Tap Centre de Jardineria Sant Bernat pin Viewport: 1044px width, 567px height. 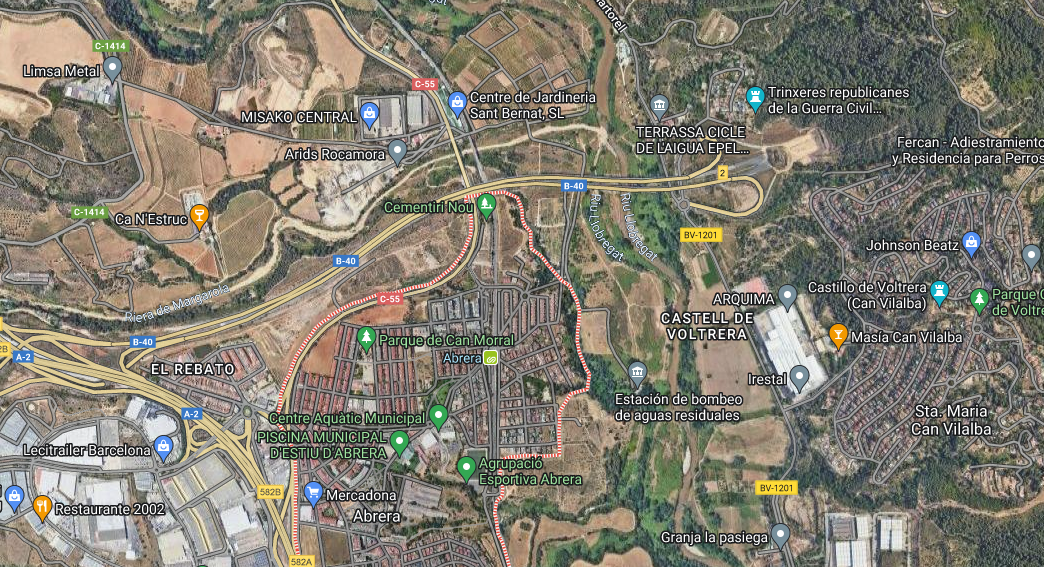457,100
